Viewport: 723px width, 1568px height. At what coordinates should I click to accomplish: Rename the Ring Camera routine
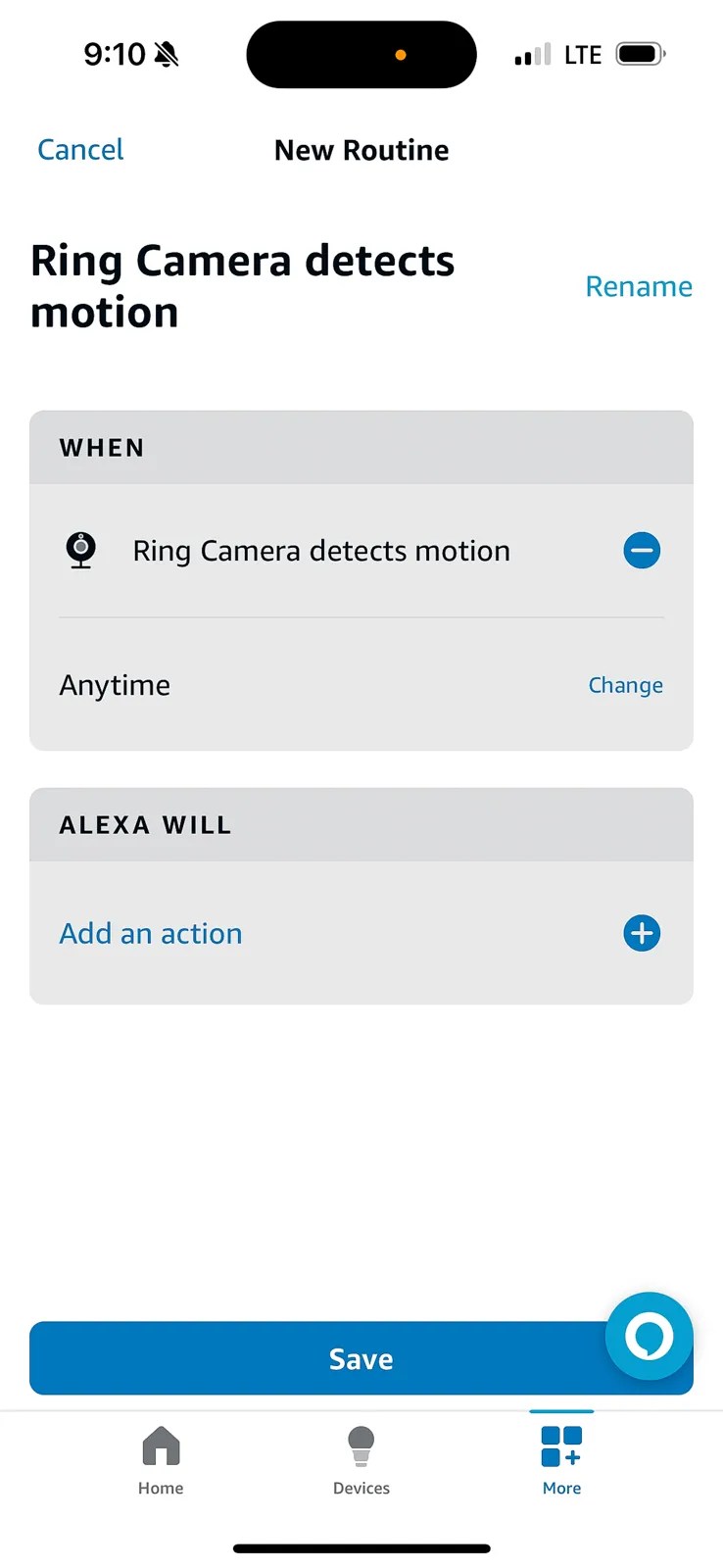[639, 285]
